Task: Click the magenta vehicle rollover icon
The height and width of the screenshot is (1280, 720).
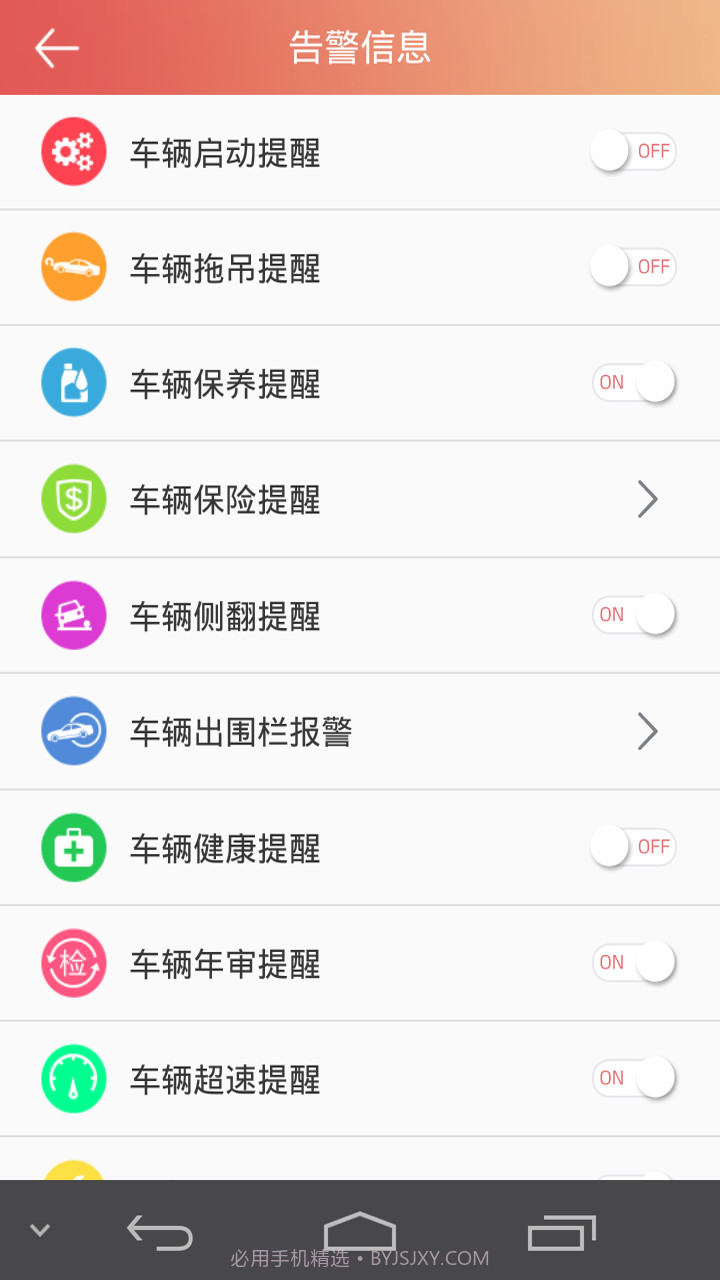Action: [x=73, y=615]
